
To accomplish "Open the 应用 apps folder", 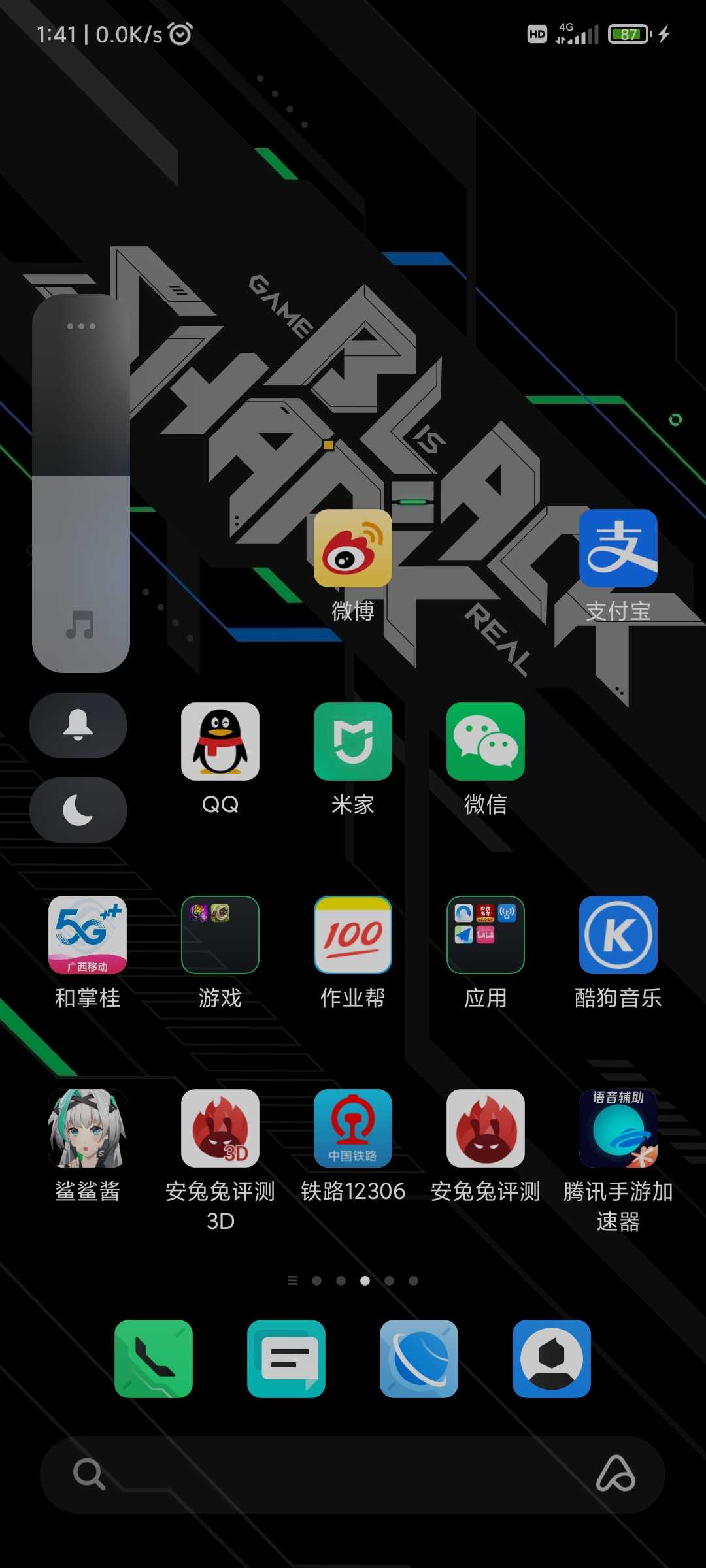I will click(x=485, y=934).
